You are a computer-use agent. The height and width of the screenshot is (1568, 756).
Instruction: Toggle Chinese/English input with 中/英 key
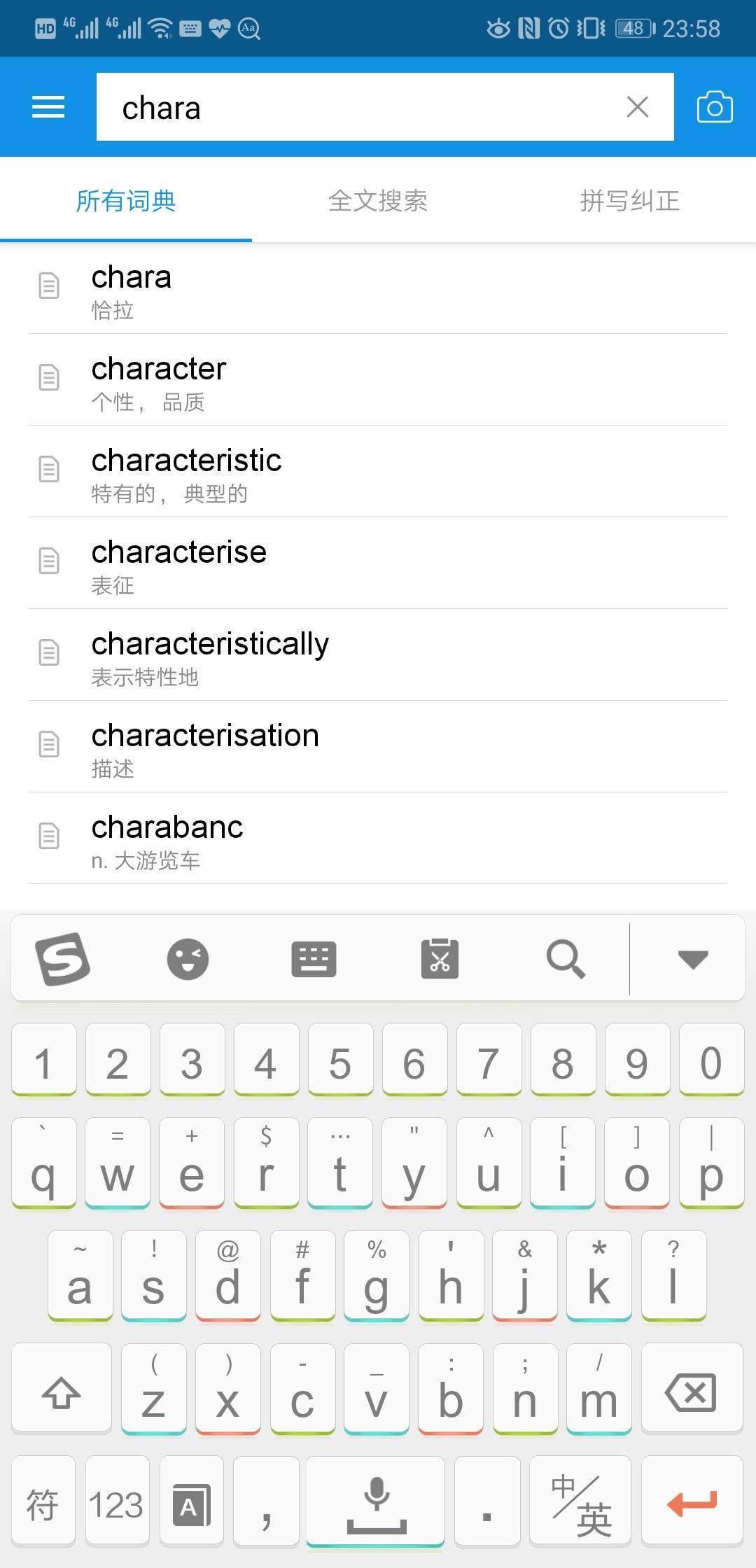pos(579,1499)
